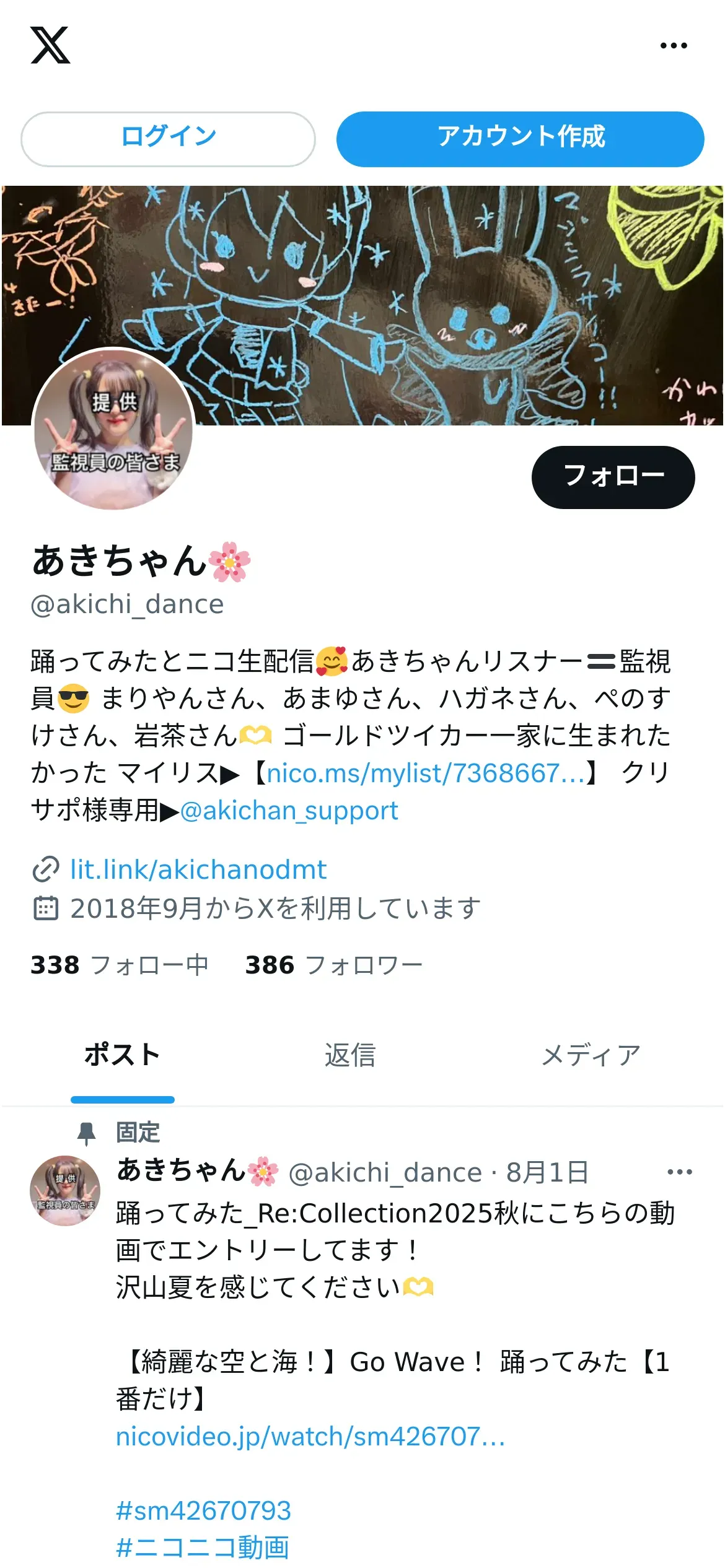Open the top overflow menu

[x=674, y=45]
